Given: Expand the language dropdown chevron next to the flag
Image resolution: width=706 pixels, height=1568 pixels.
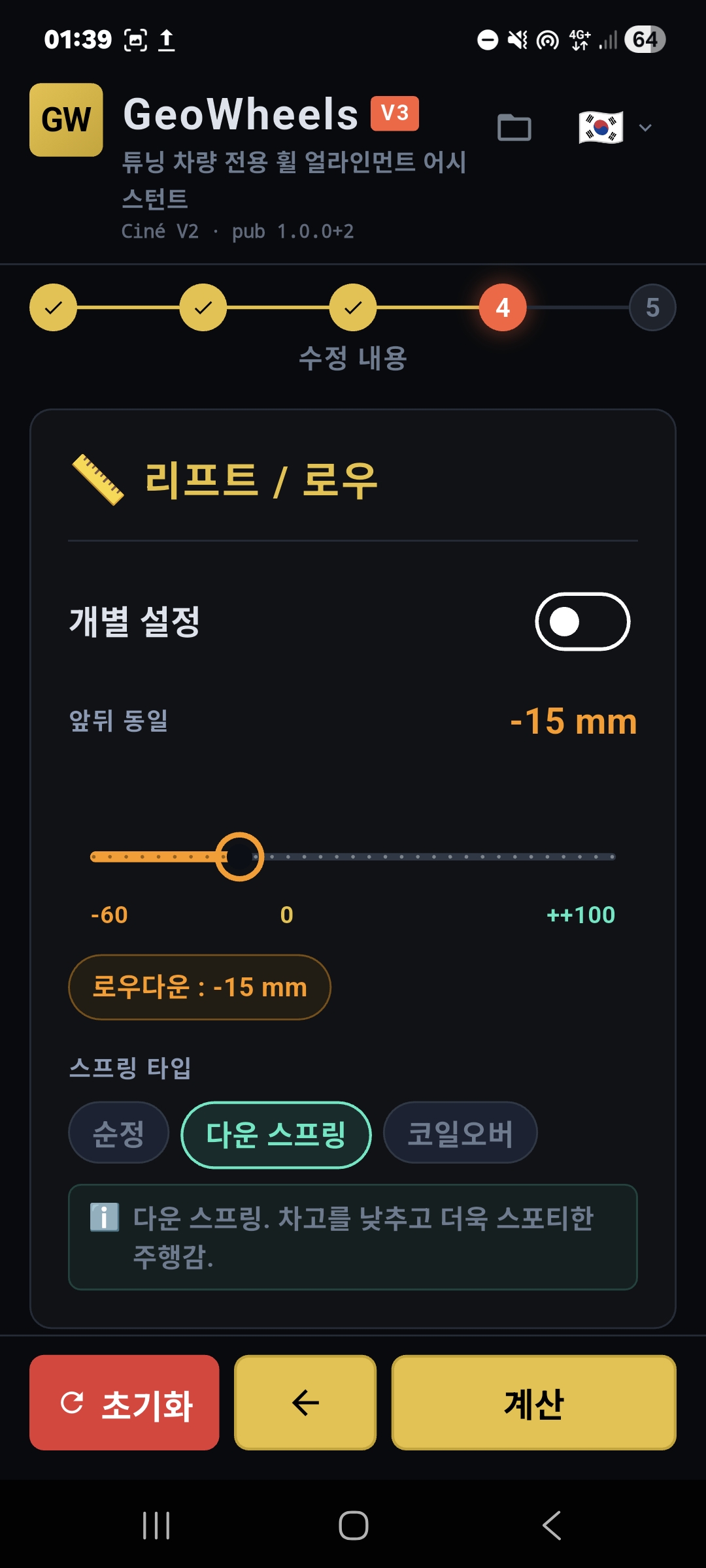Looking at the screenshot, I should pos(646,129).
